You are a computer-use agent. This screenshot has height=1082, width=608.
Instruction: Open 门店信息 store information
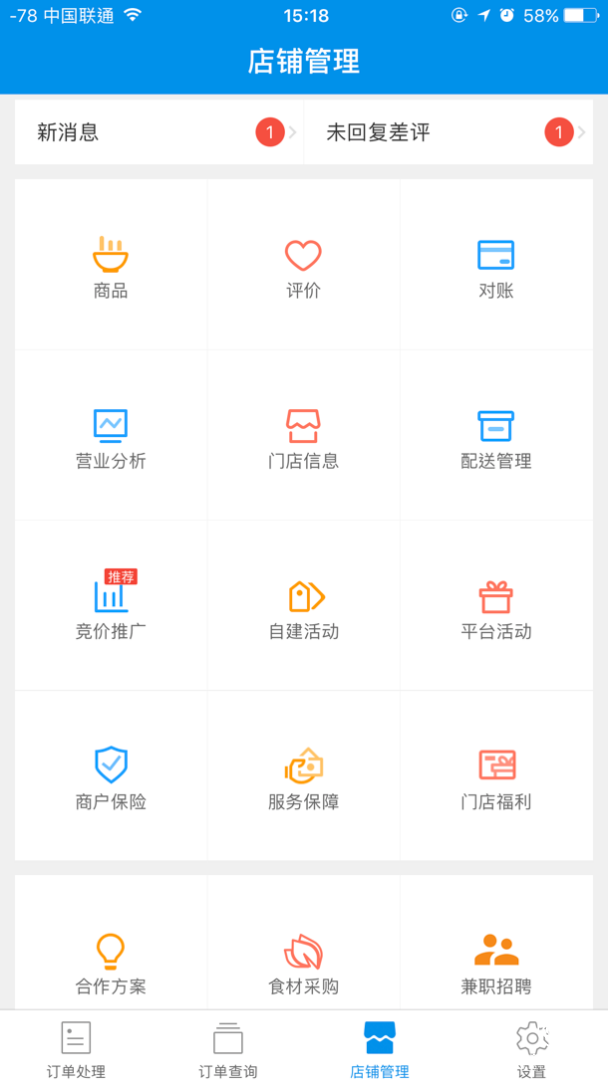pyautogui.click(x=303, y=437)
